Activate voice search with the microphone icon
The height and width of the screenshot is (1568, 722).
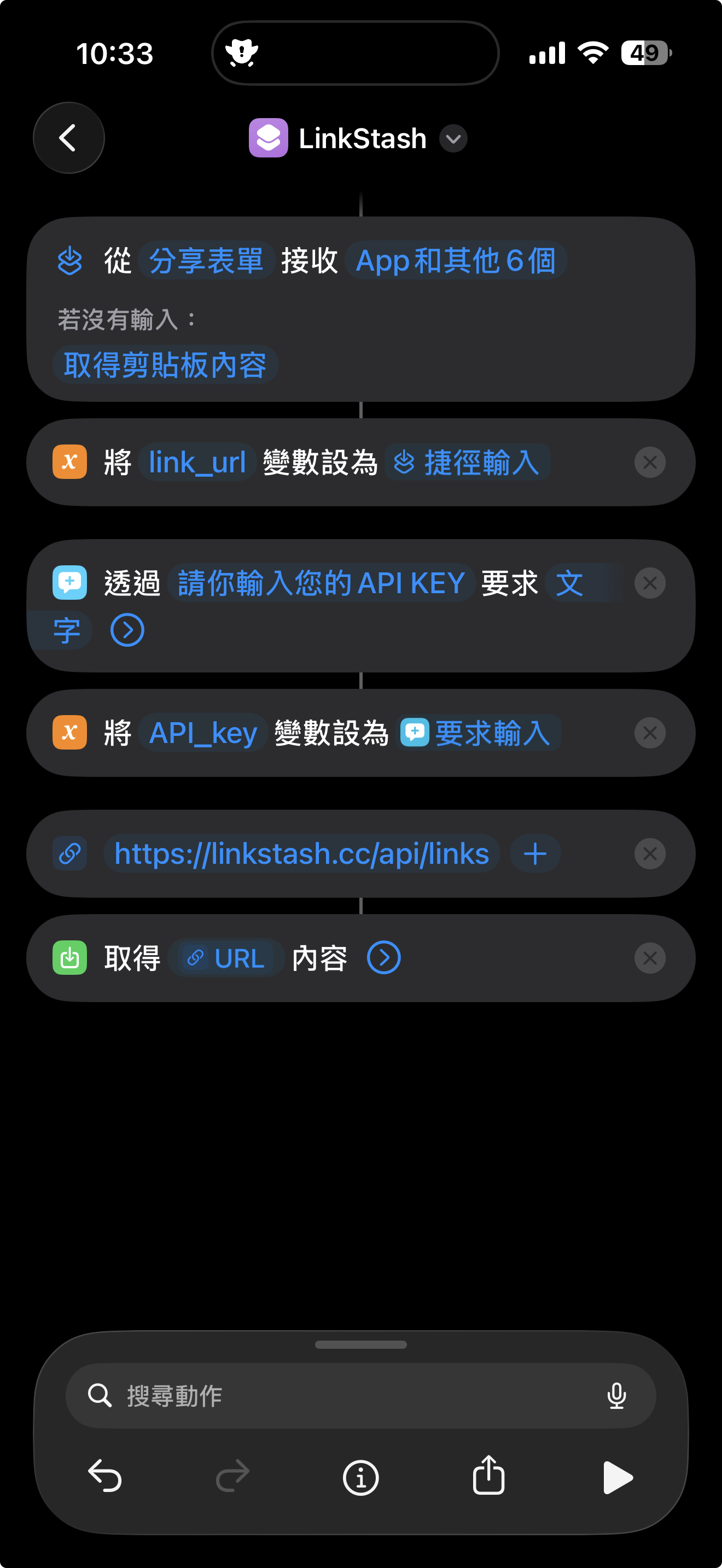618,1396
